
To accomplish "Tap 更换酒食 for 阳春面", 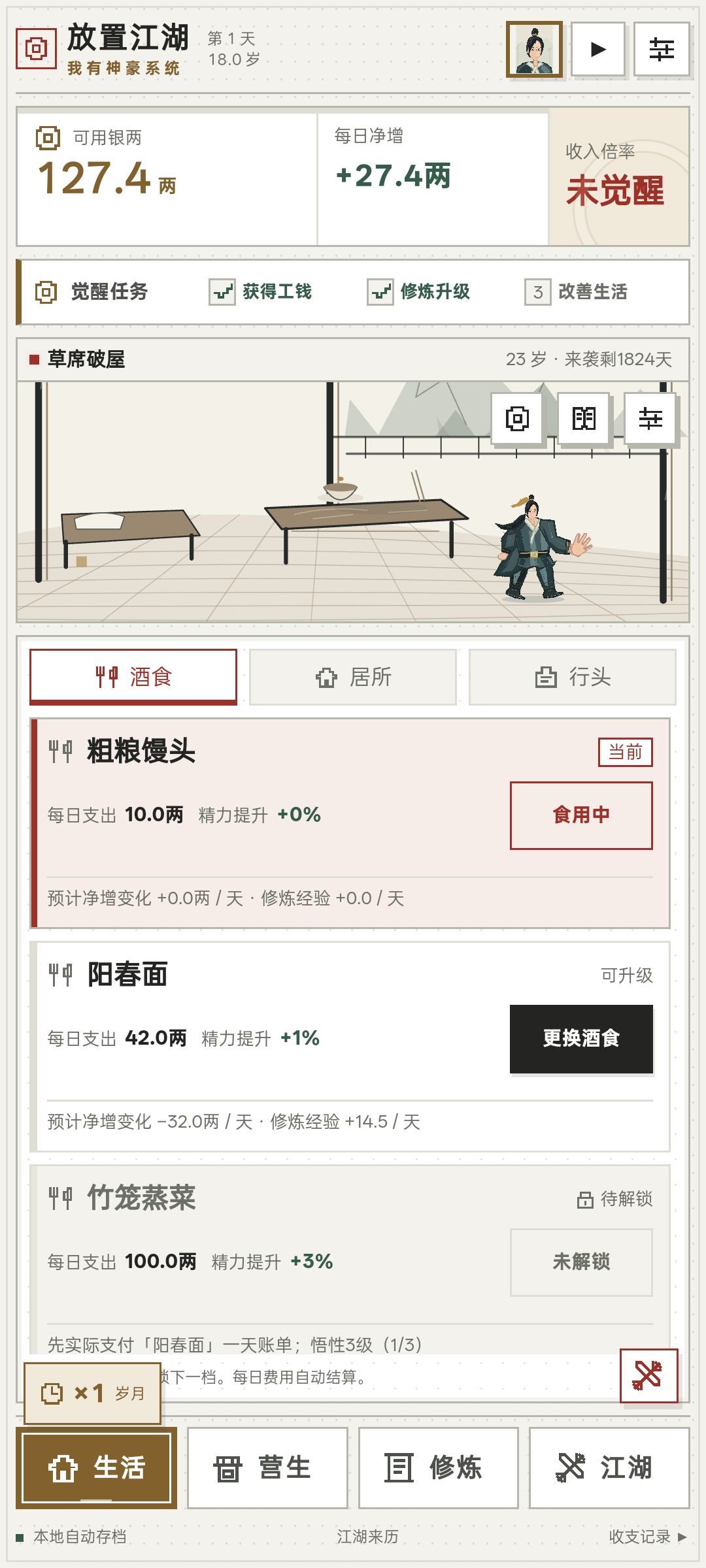I will click(581, 1039).
